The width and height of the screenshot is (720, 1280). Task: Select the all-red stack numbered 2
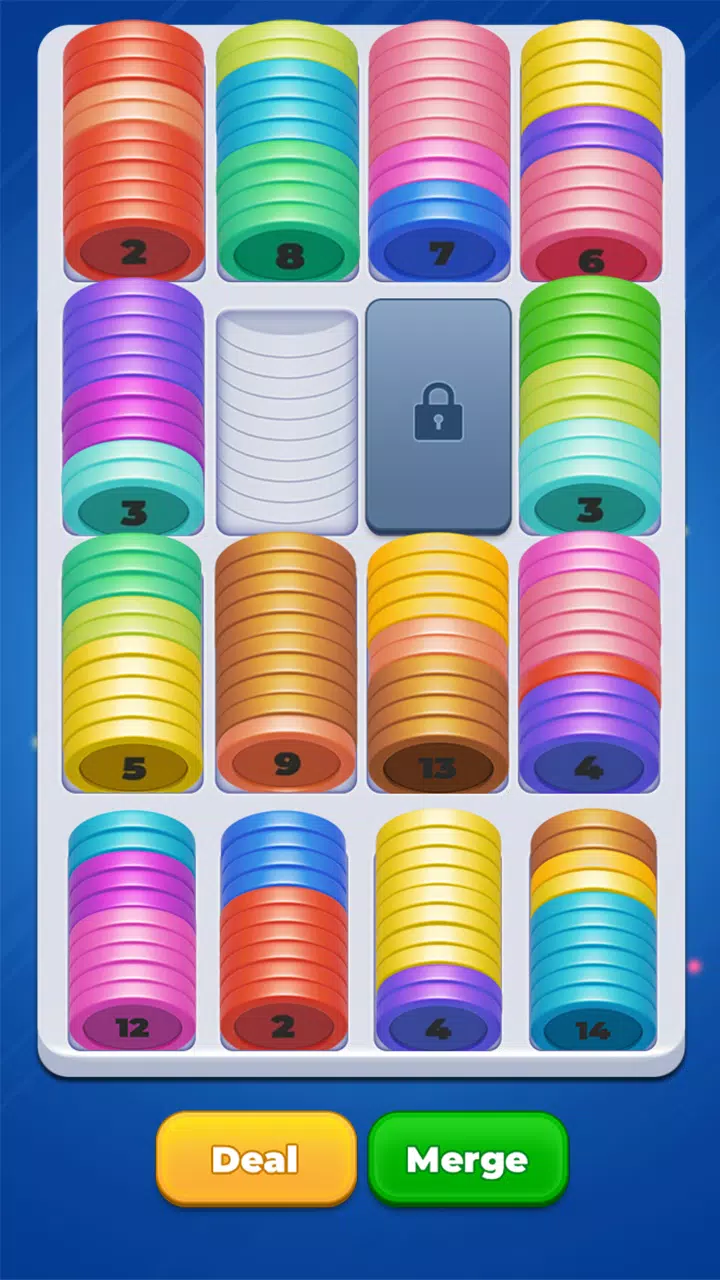tap(134, 150)
